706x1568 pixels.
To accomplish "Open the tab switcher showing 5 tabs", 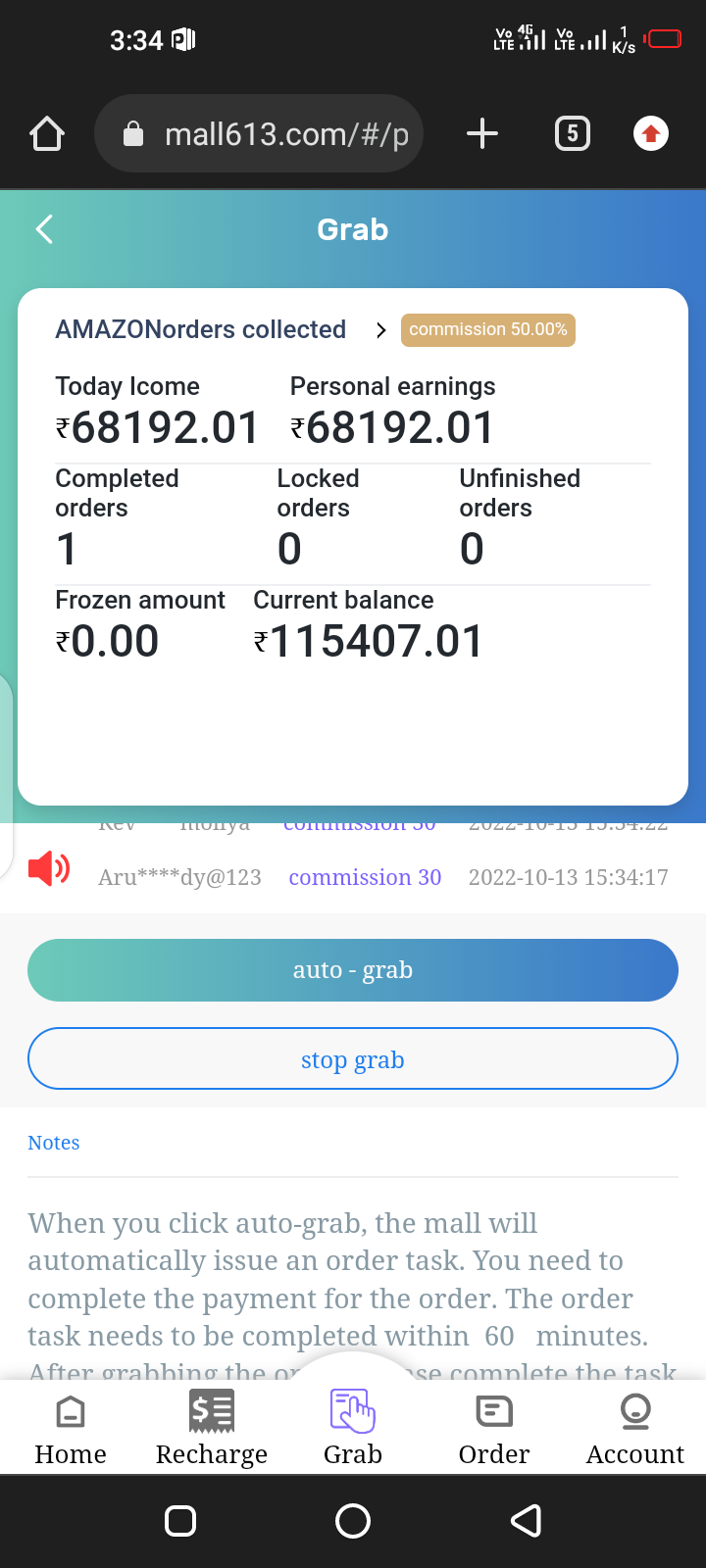I will (573, 133).
